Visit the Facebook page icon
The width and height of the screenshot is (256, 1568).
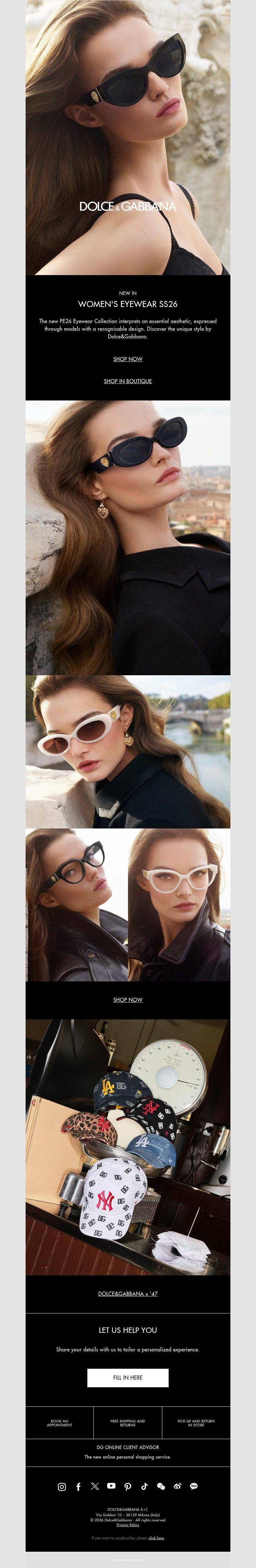(78, 1486)
